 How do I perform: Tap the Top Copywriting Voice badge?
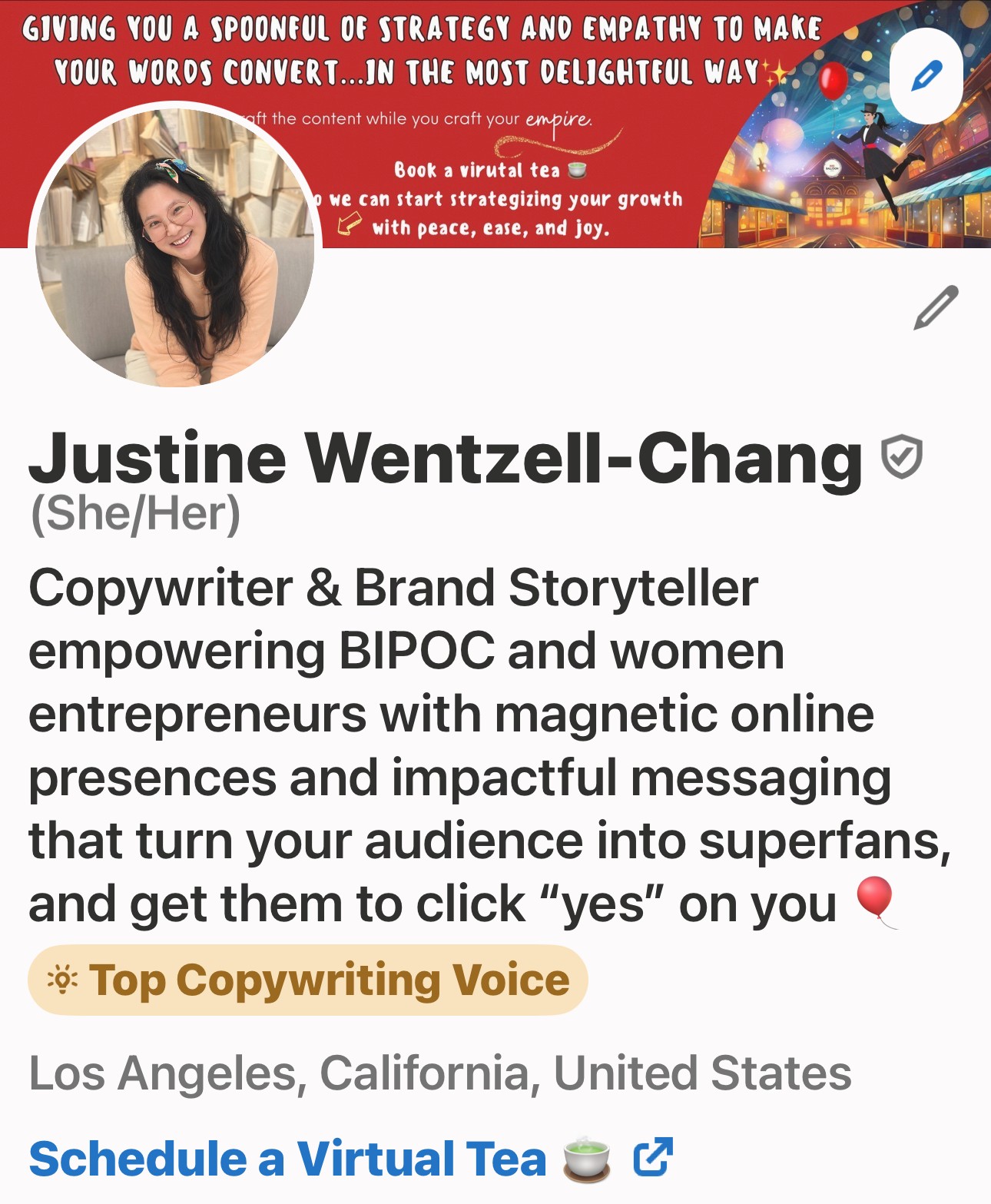(308, 980)
